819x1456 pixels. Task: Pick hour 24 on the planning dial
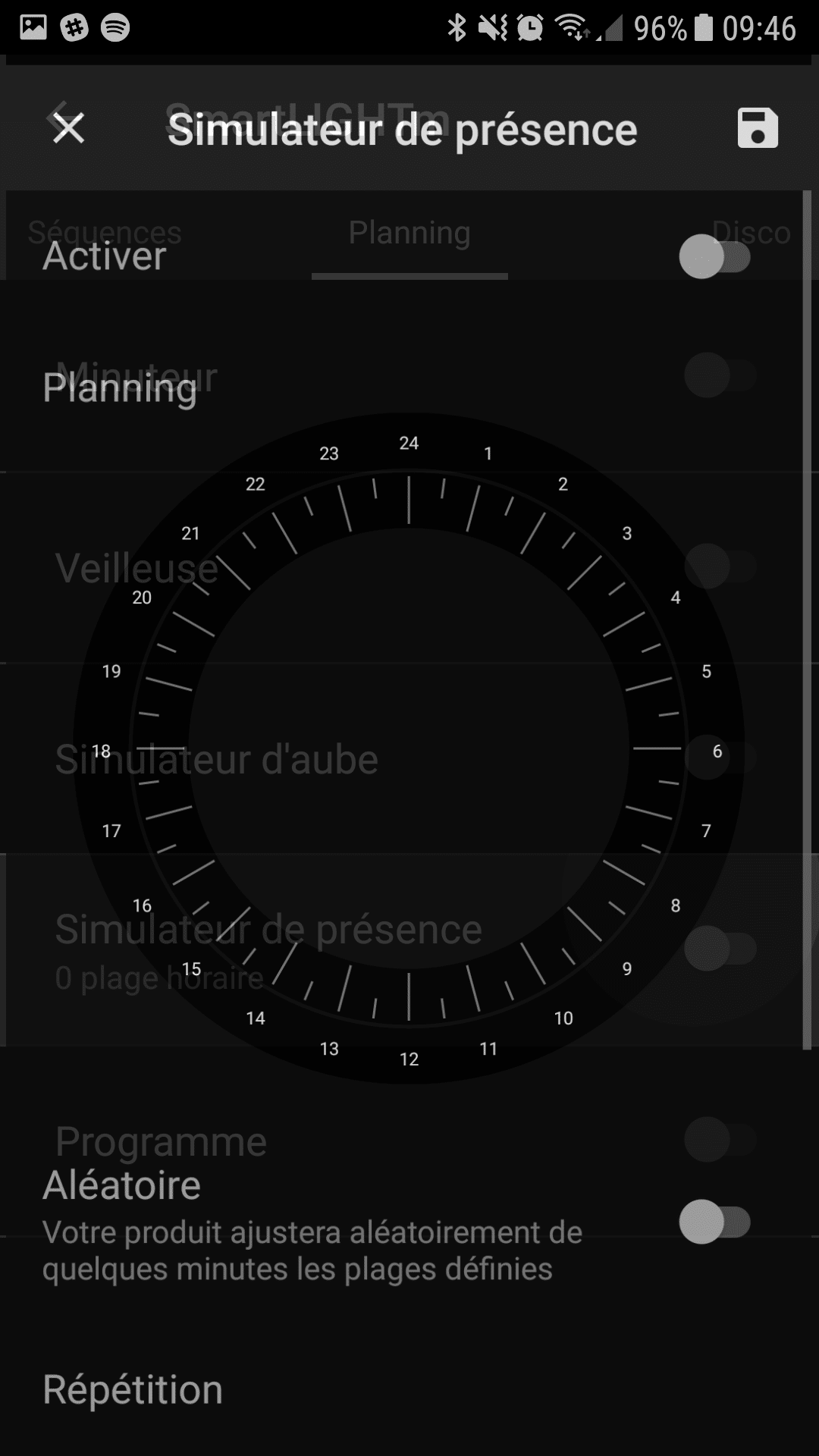409,443
